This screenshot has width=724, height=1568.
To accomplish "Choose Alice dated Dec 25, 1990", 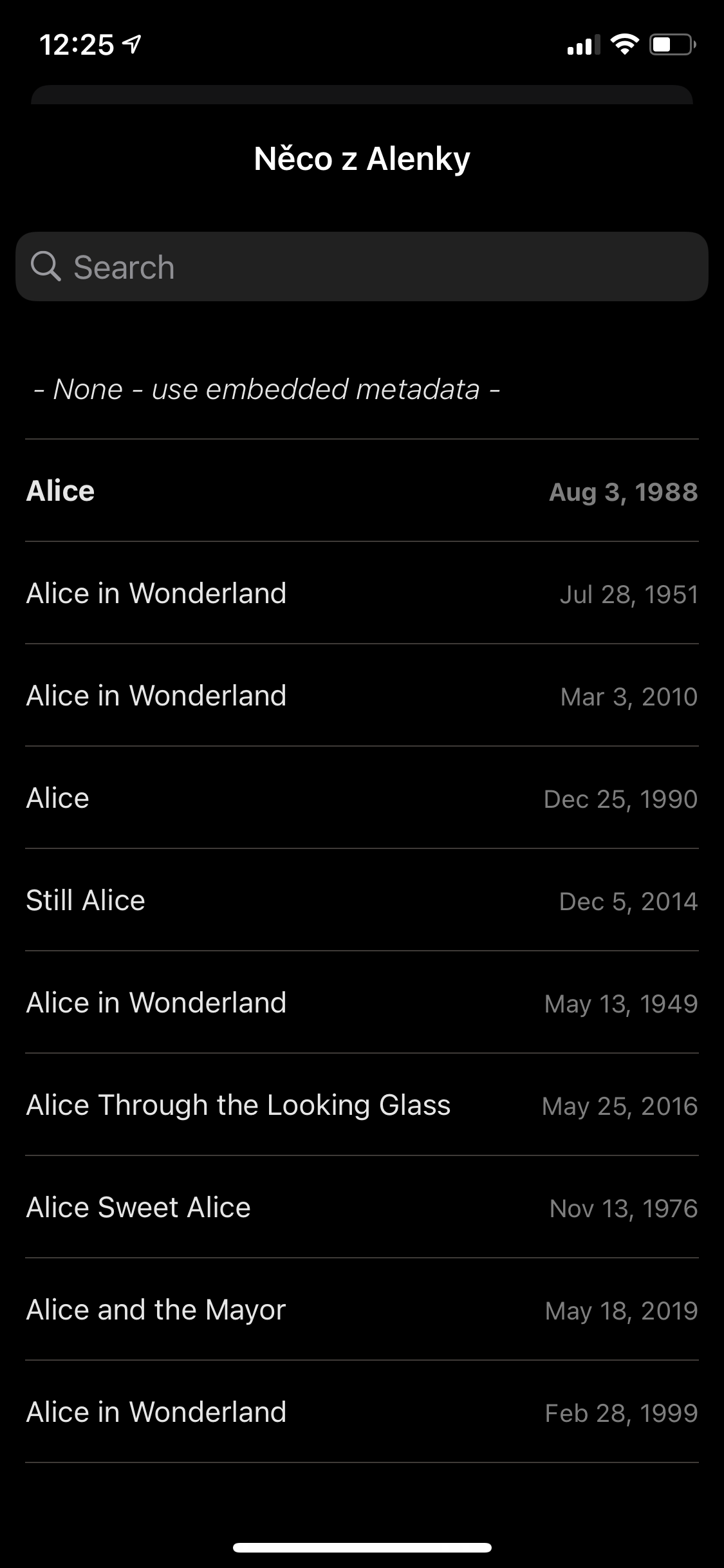I will 362,798.
